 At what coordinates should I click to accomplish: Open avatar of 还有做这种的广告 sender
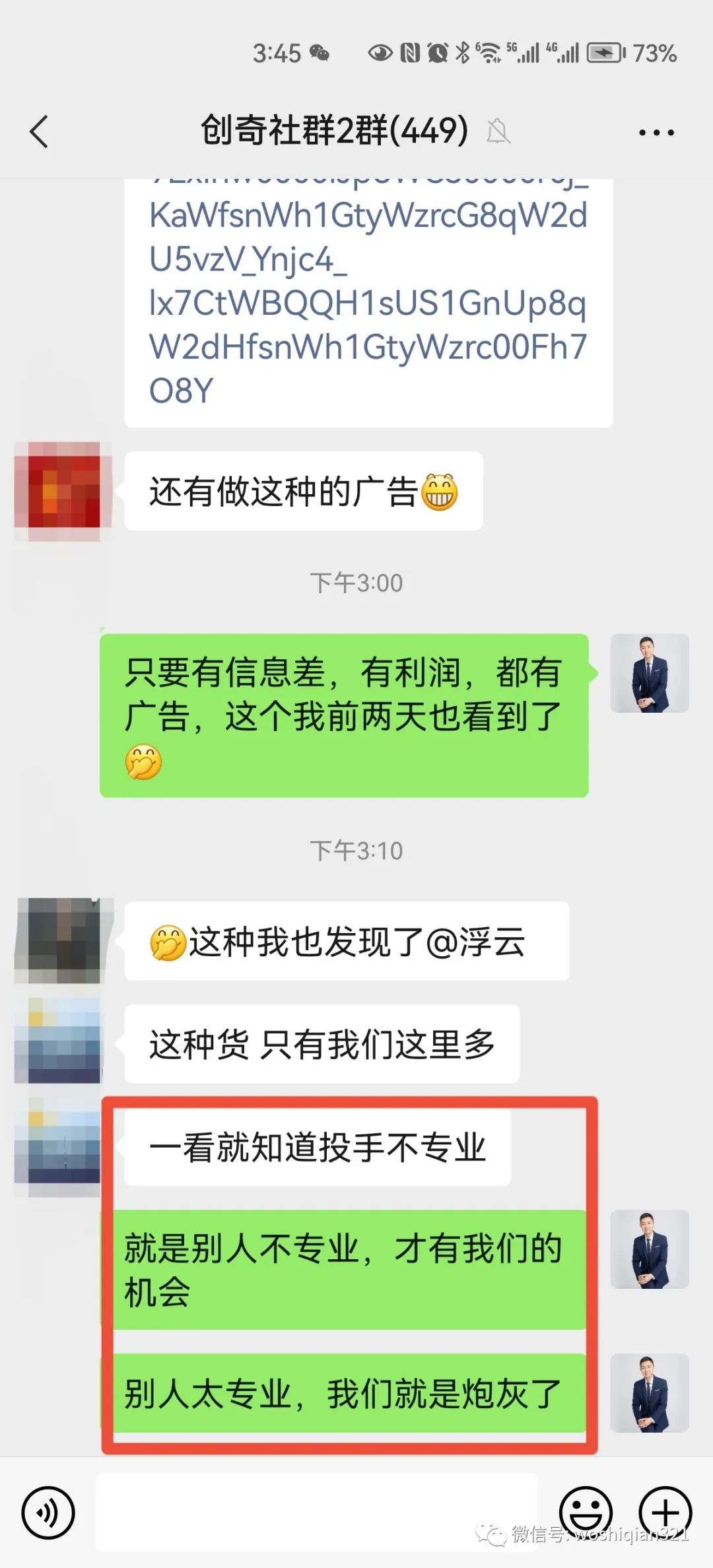(x=58, y=491)
